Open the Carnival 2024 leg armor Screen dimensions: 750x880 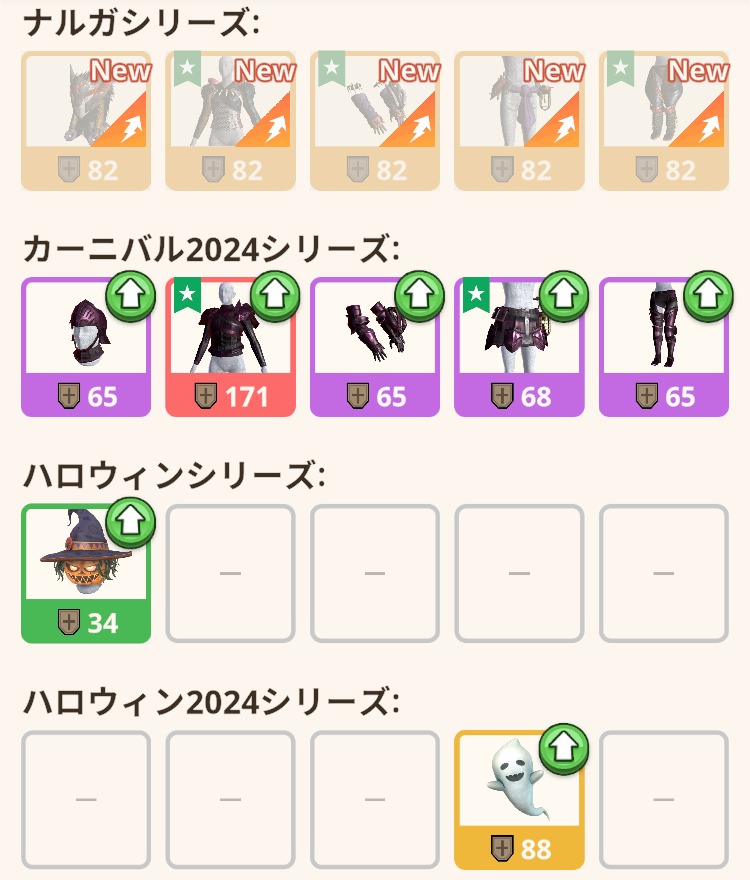click(663, 345)
